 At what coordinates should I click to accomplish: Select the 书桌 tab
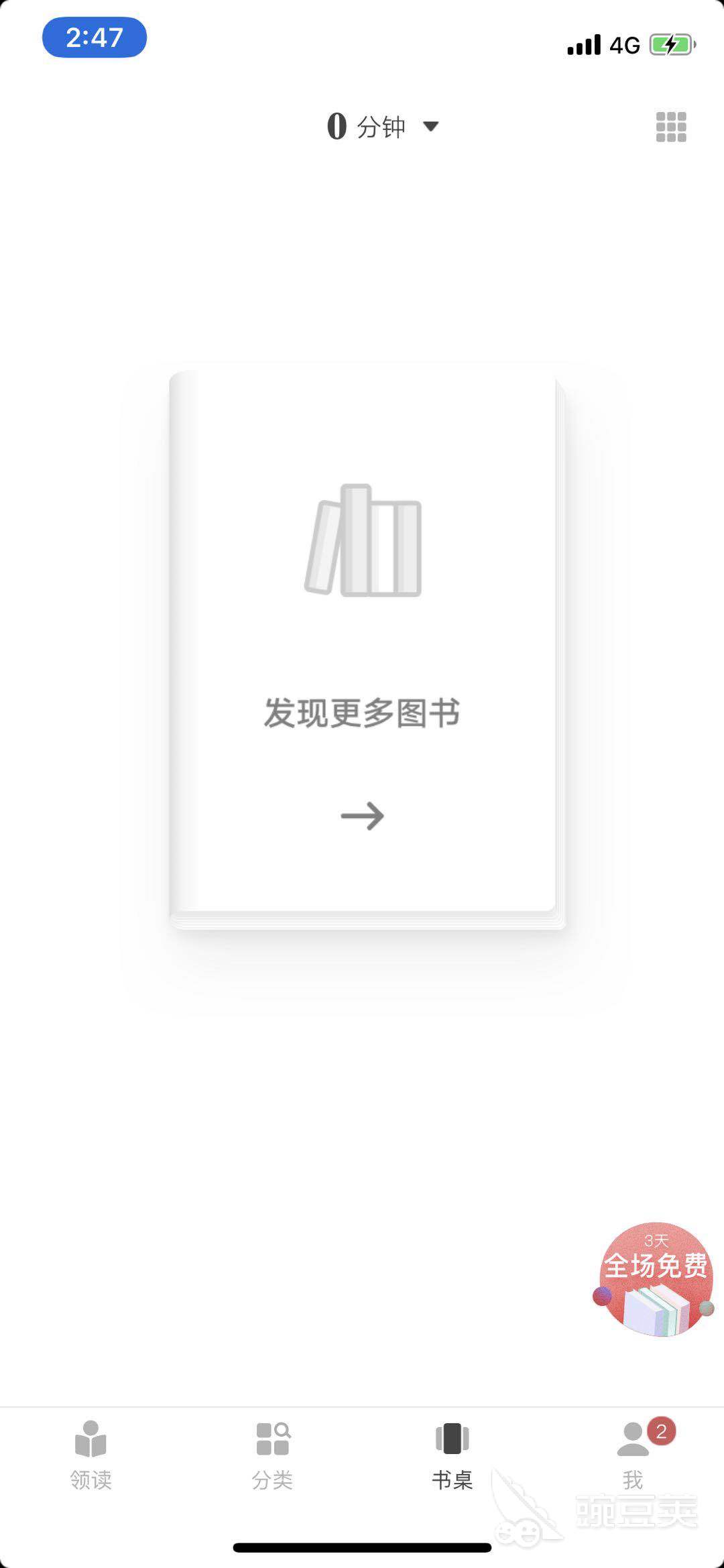[x=452, y=1453]
